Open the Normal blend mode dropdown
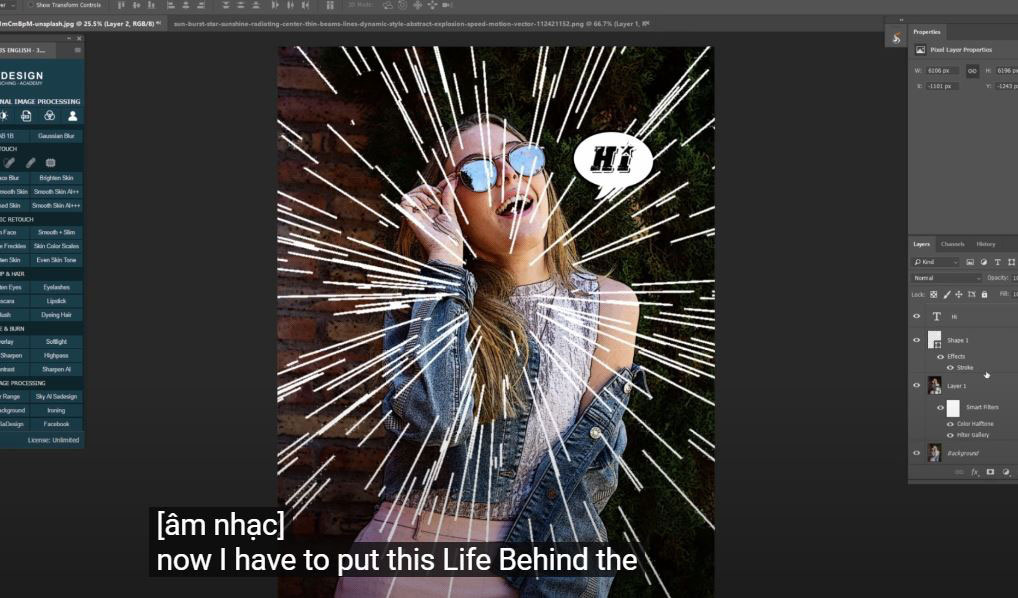 point(945,278)
